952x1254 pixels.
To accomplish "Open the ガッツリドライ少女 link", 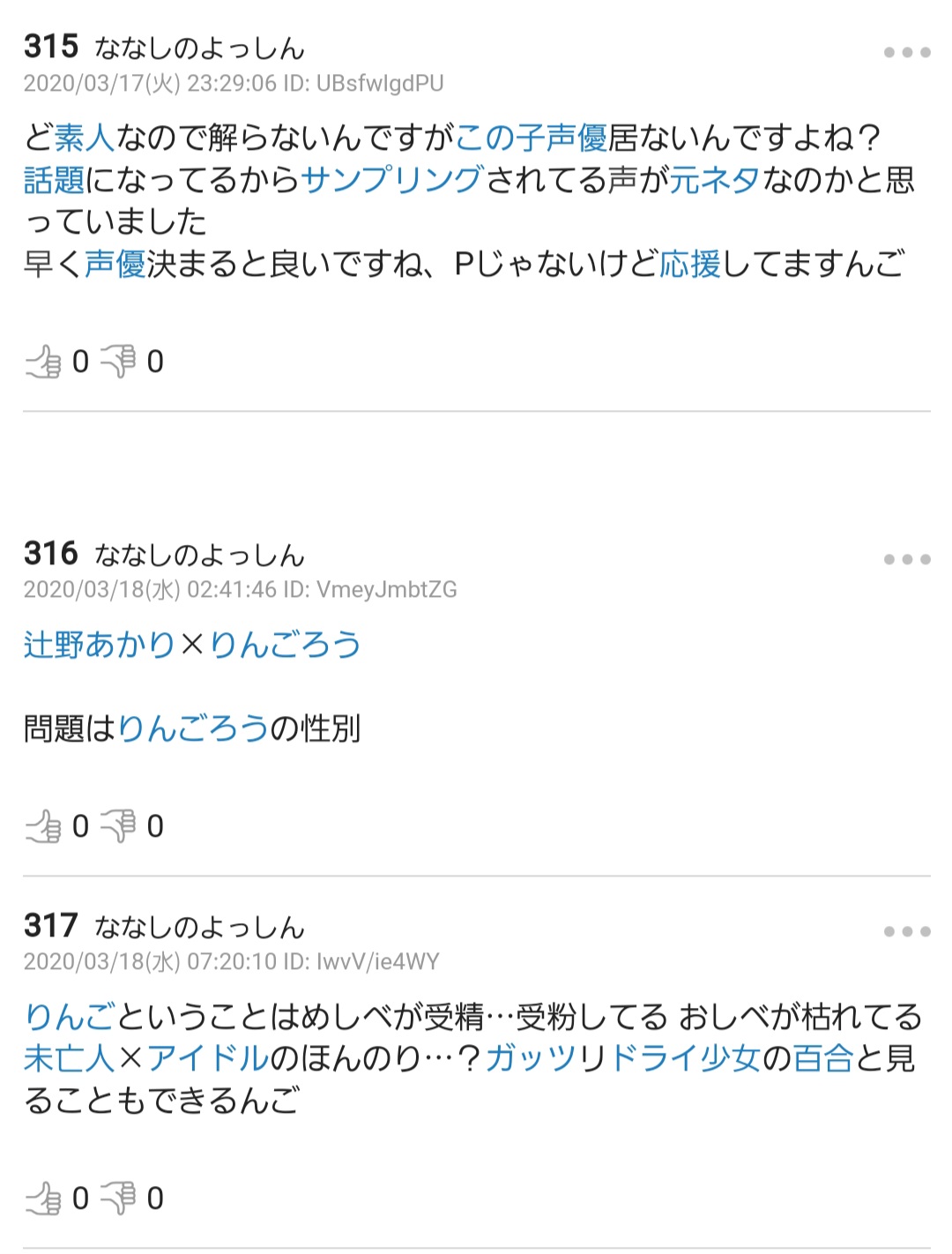I will coord(622,1058).
